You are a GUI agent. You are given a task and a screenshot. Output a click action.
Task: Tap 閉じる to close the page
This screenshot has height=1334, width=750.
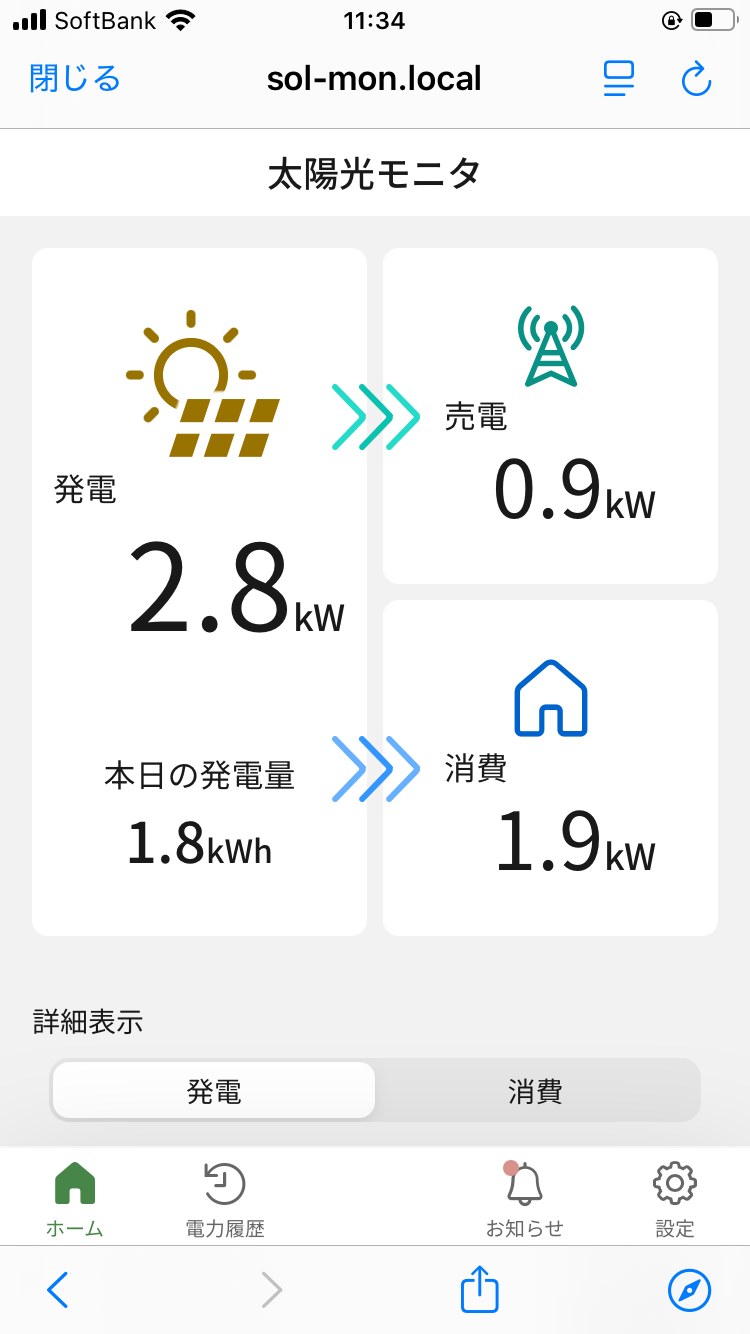[x=74, y=79]
